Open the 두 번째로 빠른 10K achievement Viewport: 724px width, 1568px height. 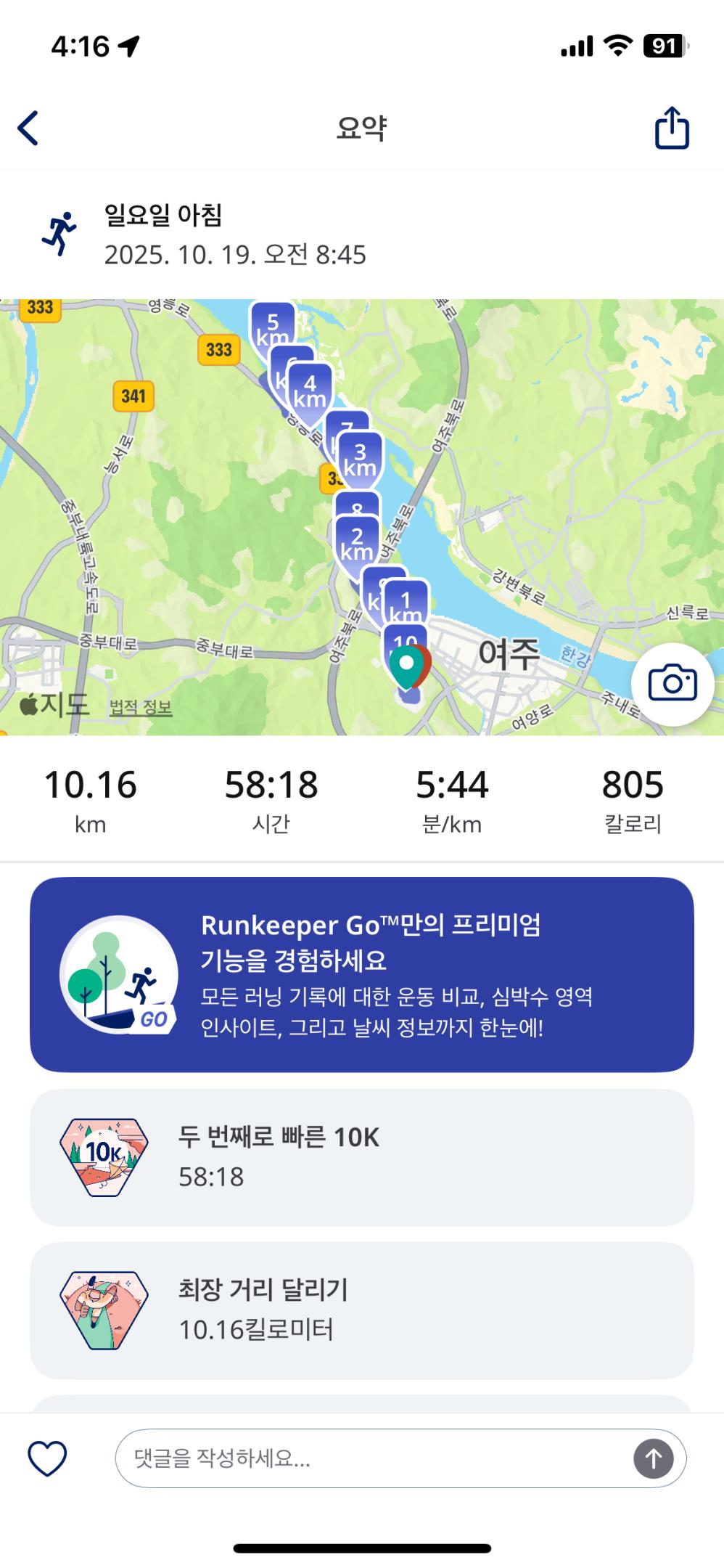361,1157
